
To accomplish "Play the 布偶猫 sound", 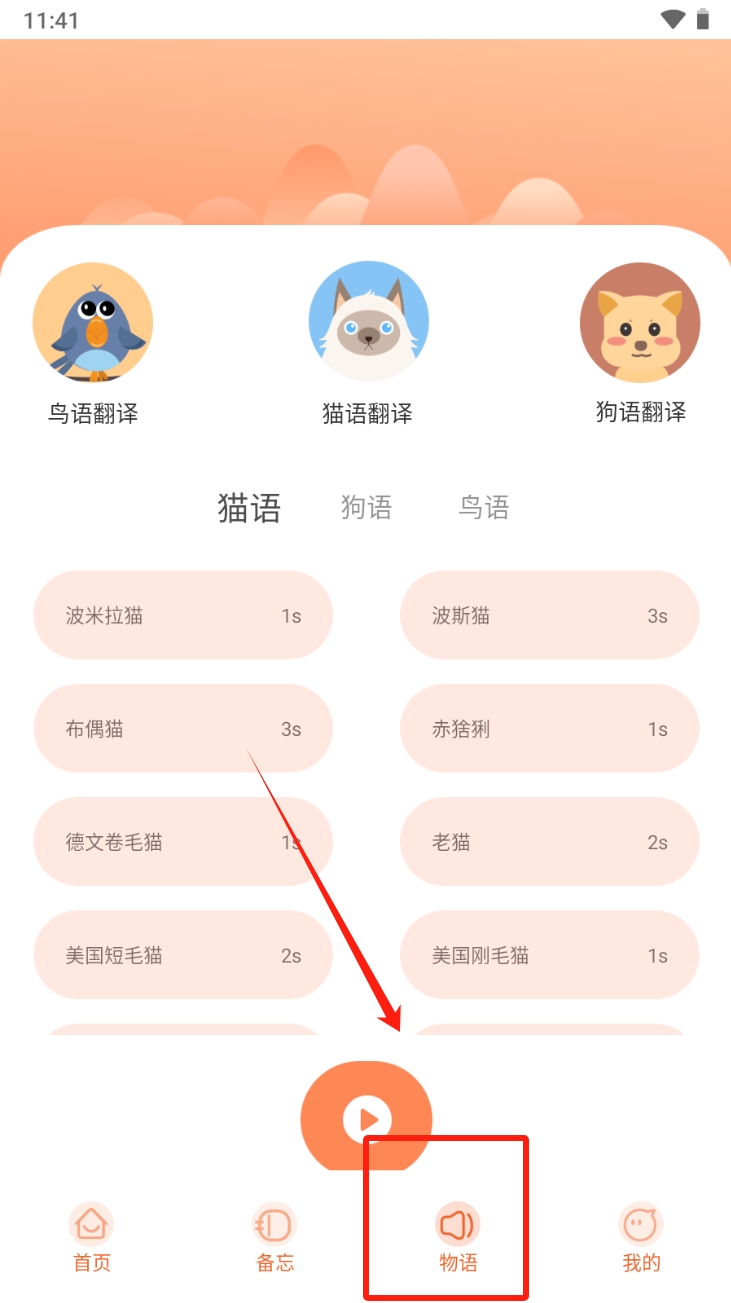I will (183, 729).
